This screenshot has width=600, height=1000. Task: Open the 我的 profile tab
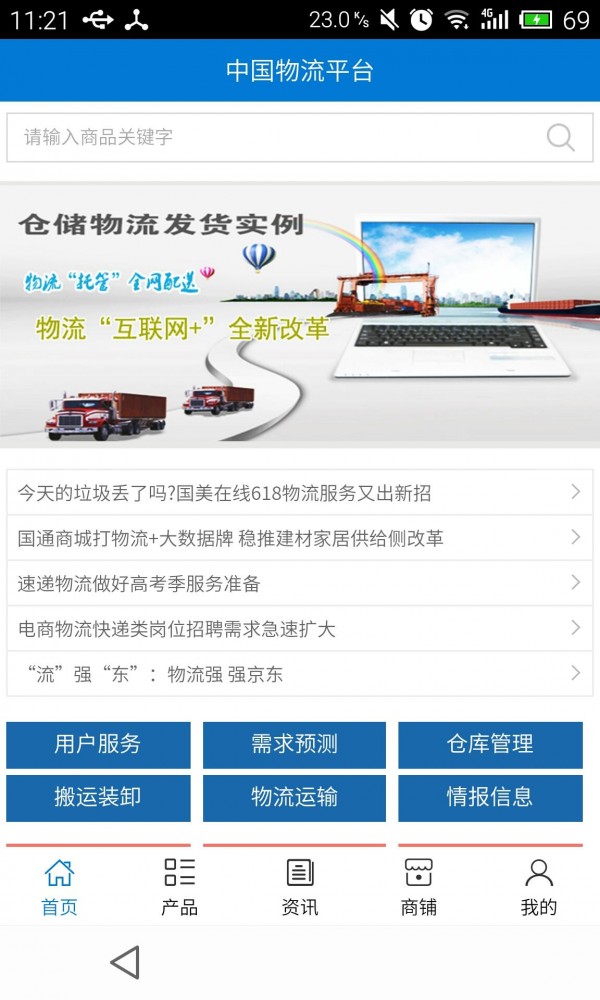pyautogui.click(x=539, y=886)
